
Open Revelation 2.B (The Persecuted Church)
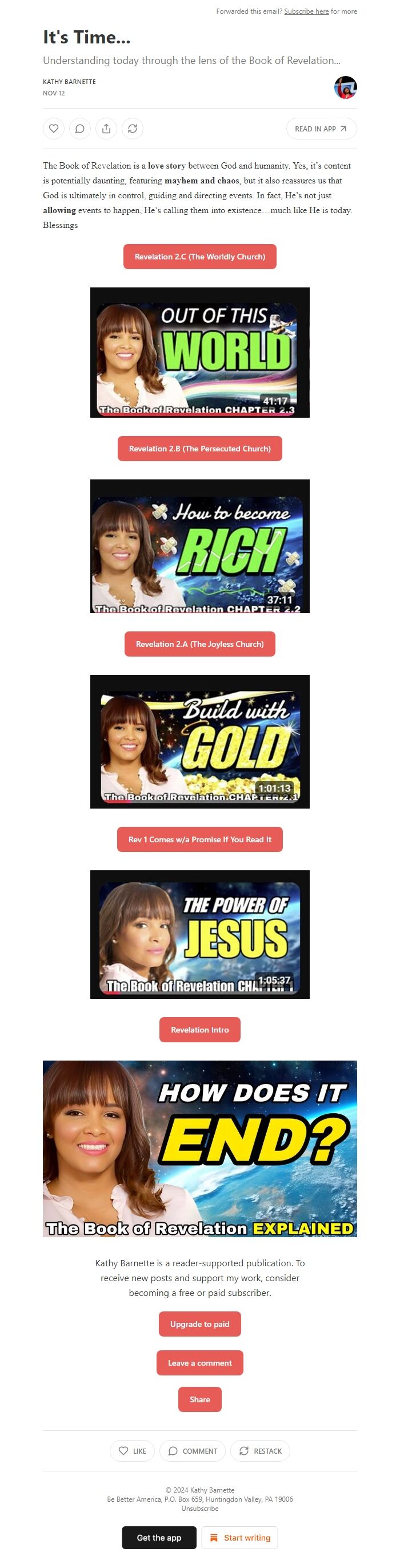point(199,449)
